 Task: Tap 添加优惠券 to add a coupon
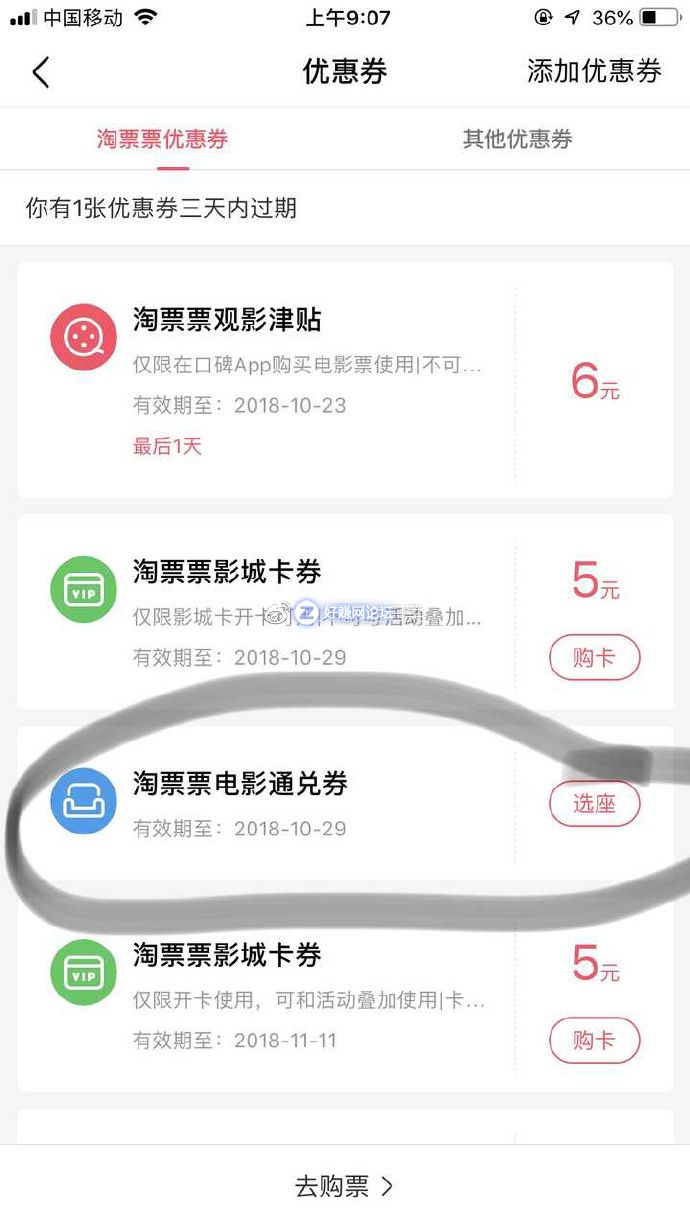click(594, 71)
